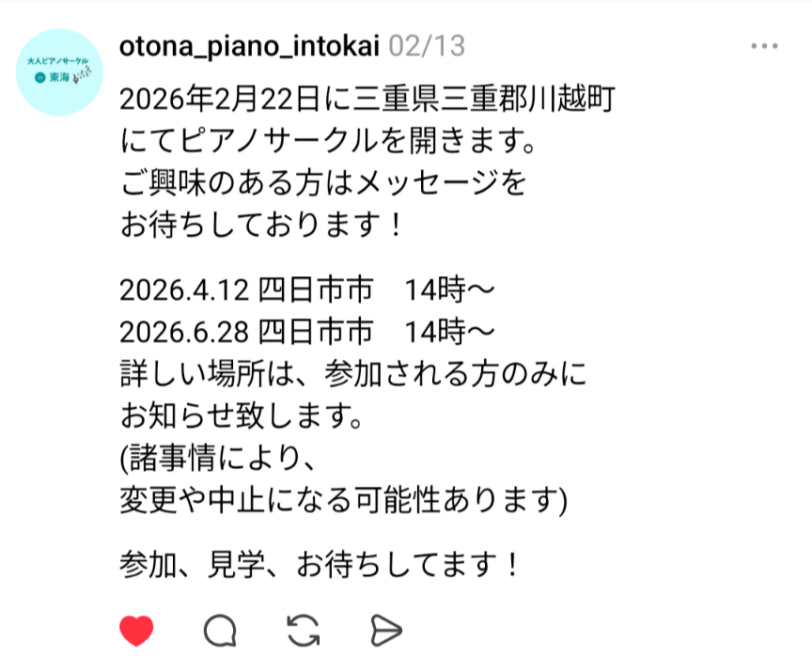Open the post's three-dot overflow menu
Image resolution: width=812 pixels, height=672 pixels.
[764, 47]
